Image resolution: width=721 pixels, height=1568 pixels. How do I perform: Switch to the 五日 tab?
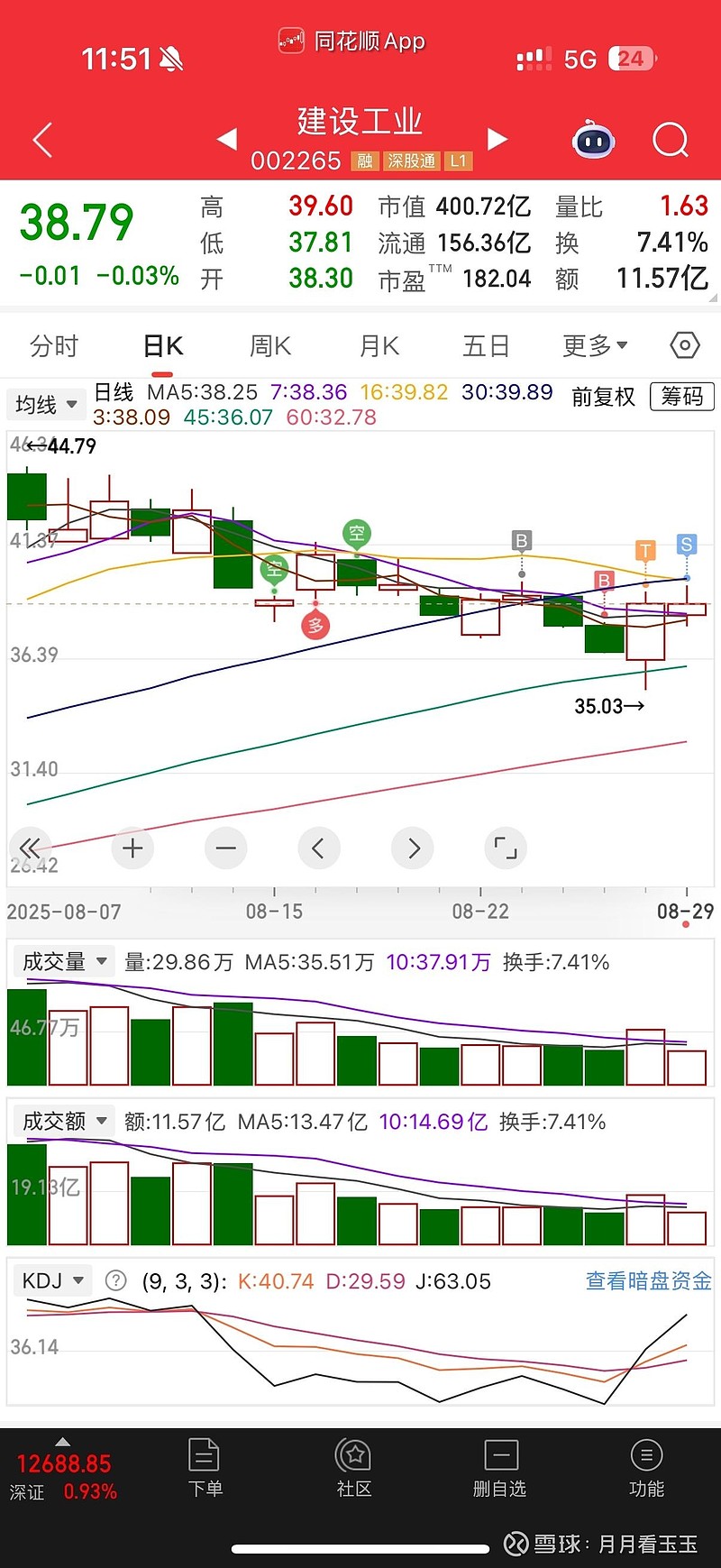pyautogui.click(x=486, y=346)
